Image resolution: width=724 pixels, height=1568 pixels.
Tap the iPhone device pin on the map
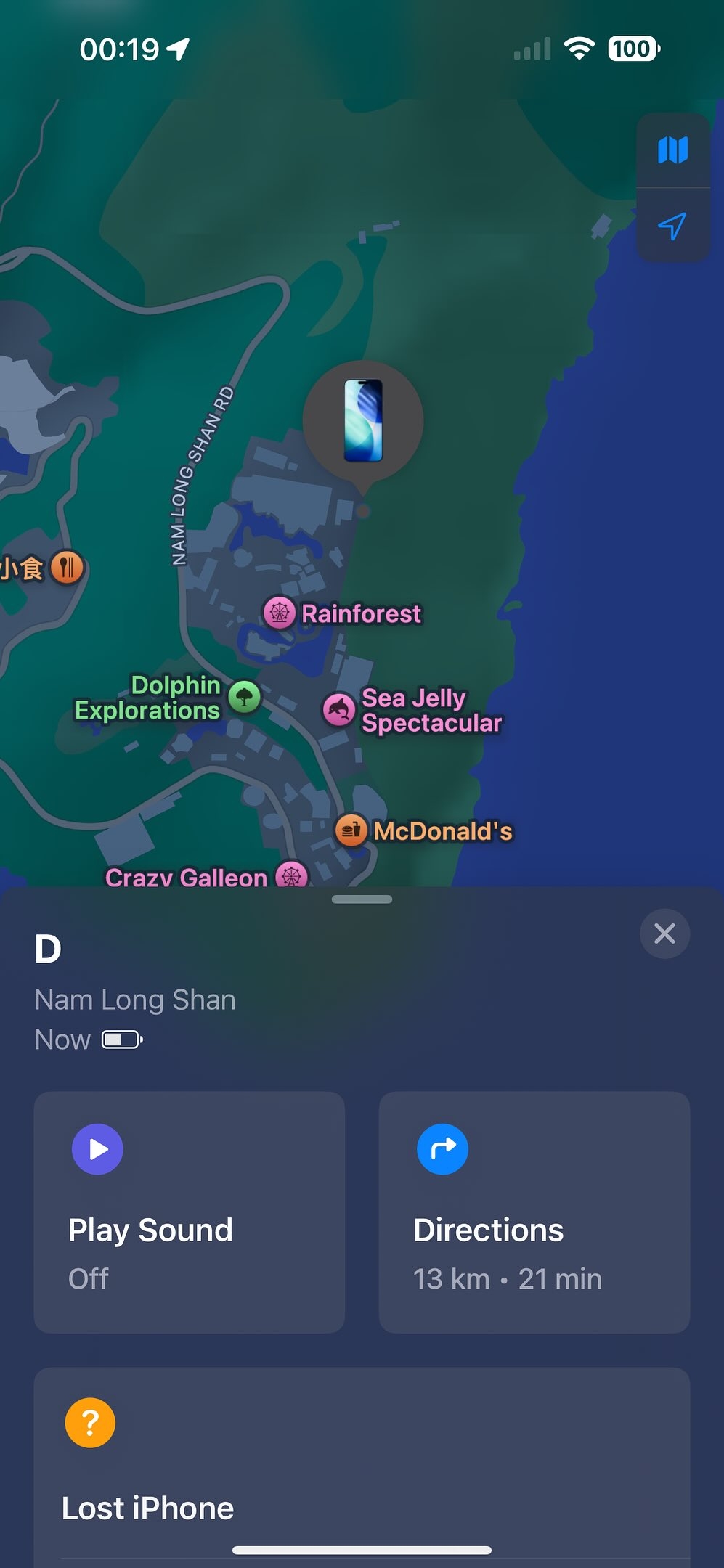click(362, 421)
